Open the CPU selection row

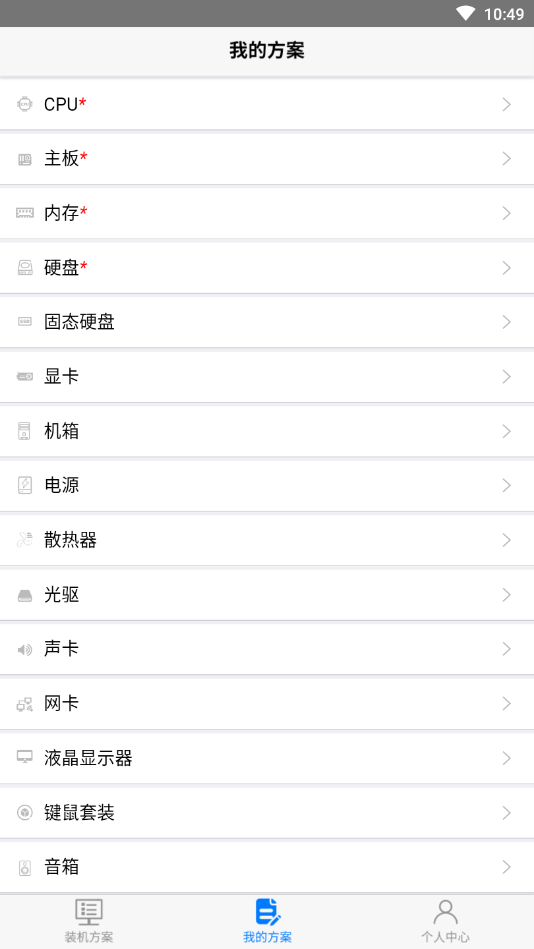click(267, 104)
